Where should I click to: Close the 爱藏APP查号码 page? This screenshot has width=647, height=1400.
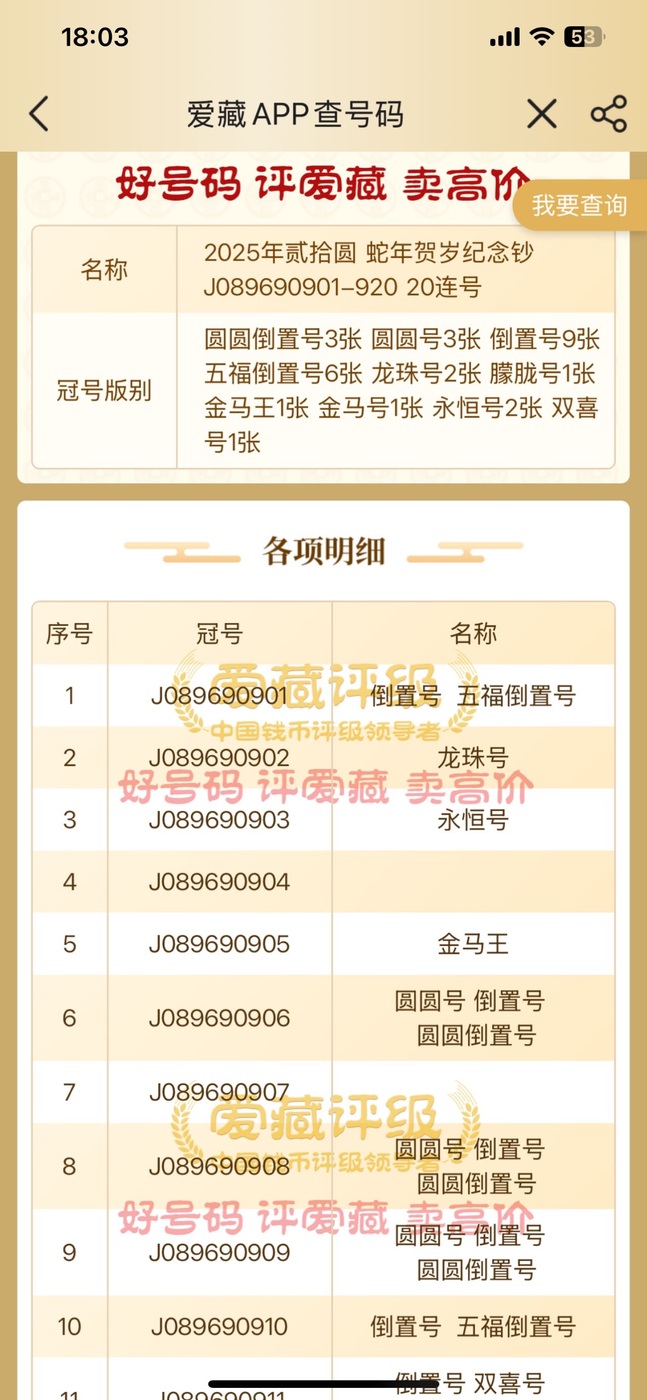pos(541,114)
